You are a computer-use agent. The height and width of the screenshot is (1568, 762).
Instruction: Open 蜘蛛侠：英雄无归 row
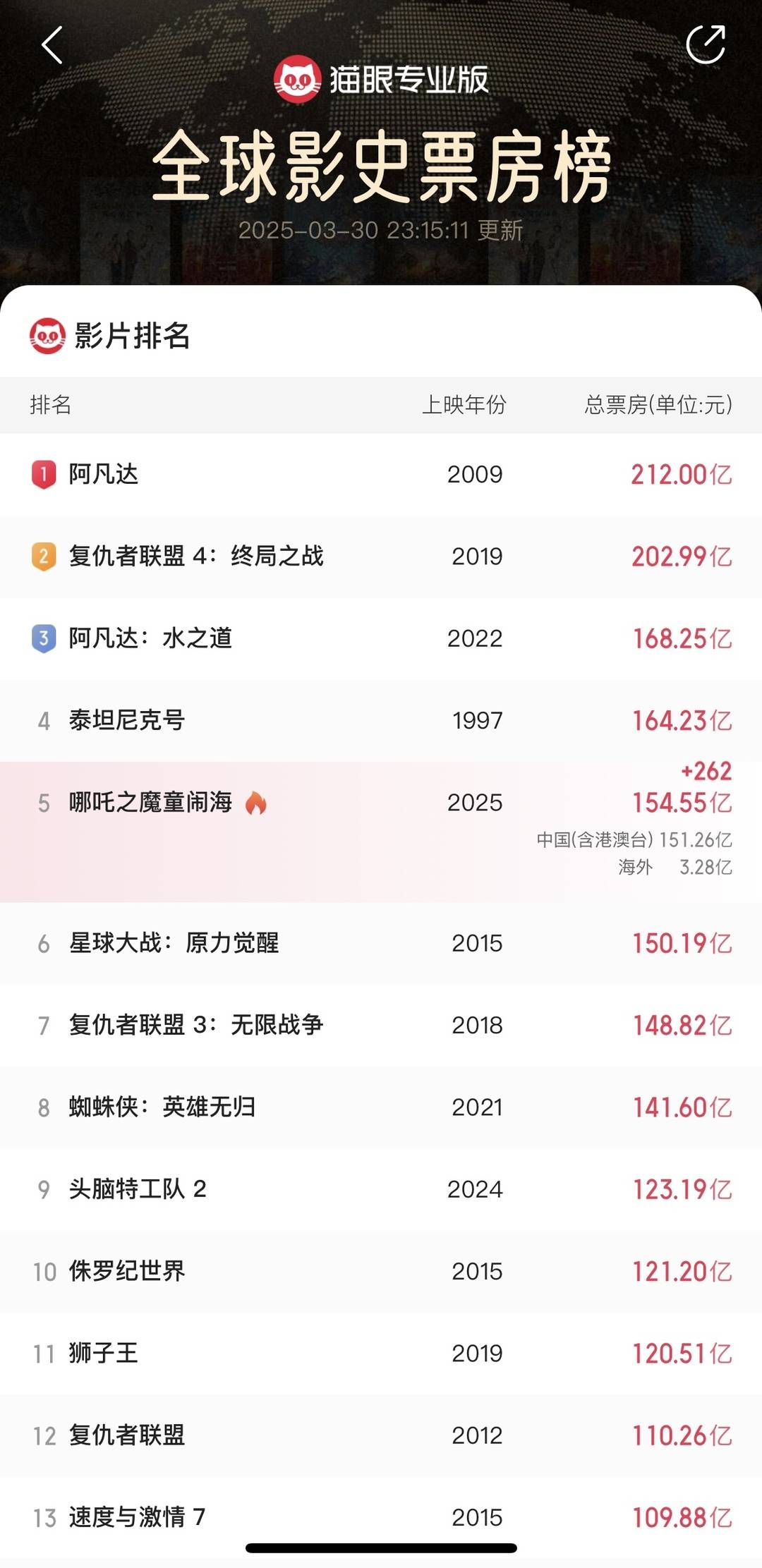[381, 1107]
